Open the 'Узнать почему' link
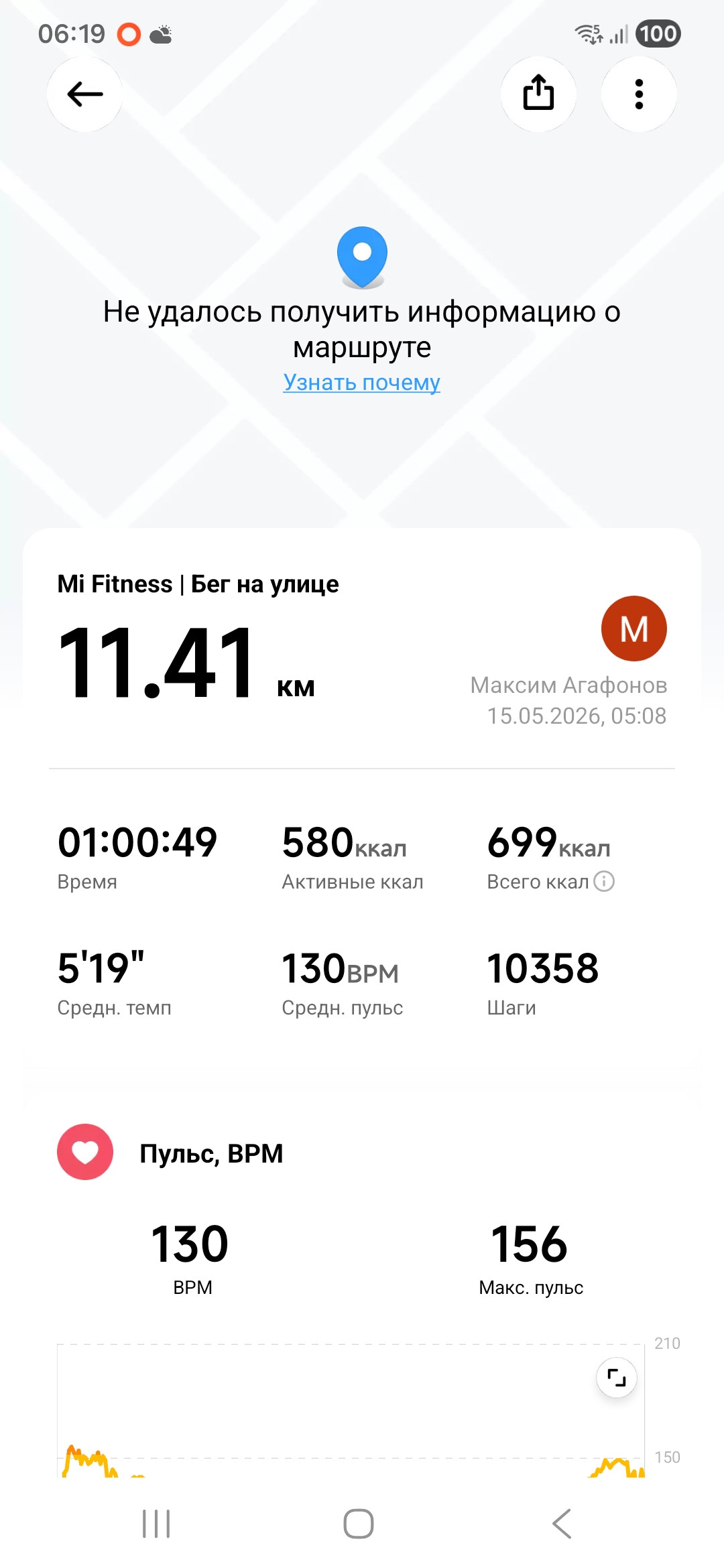The width and height of the screenshot is (724, 1568). coord(361,382)
